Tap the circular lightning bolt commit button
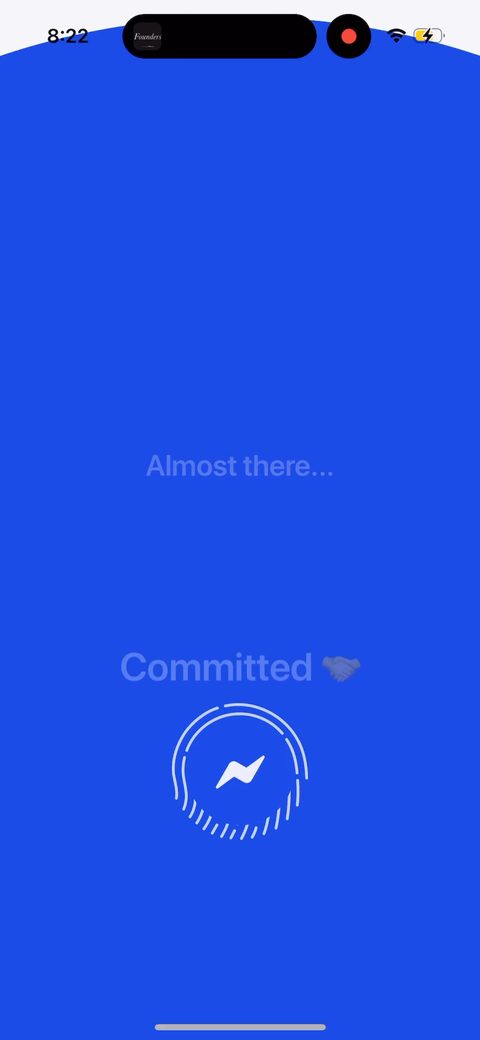The image size is (480, 1040). pyautogui.click(x=240, y=771)
